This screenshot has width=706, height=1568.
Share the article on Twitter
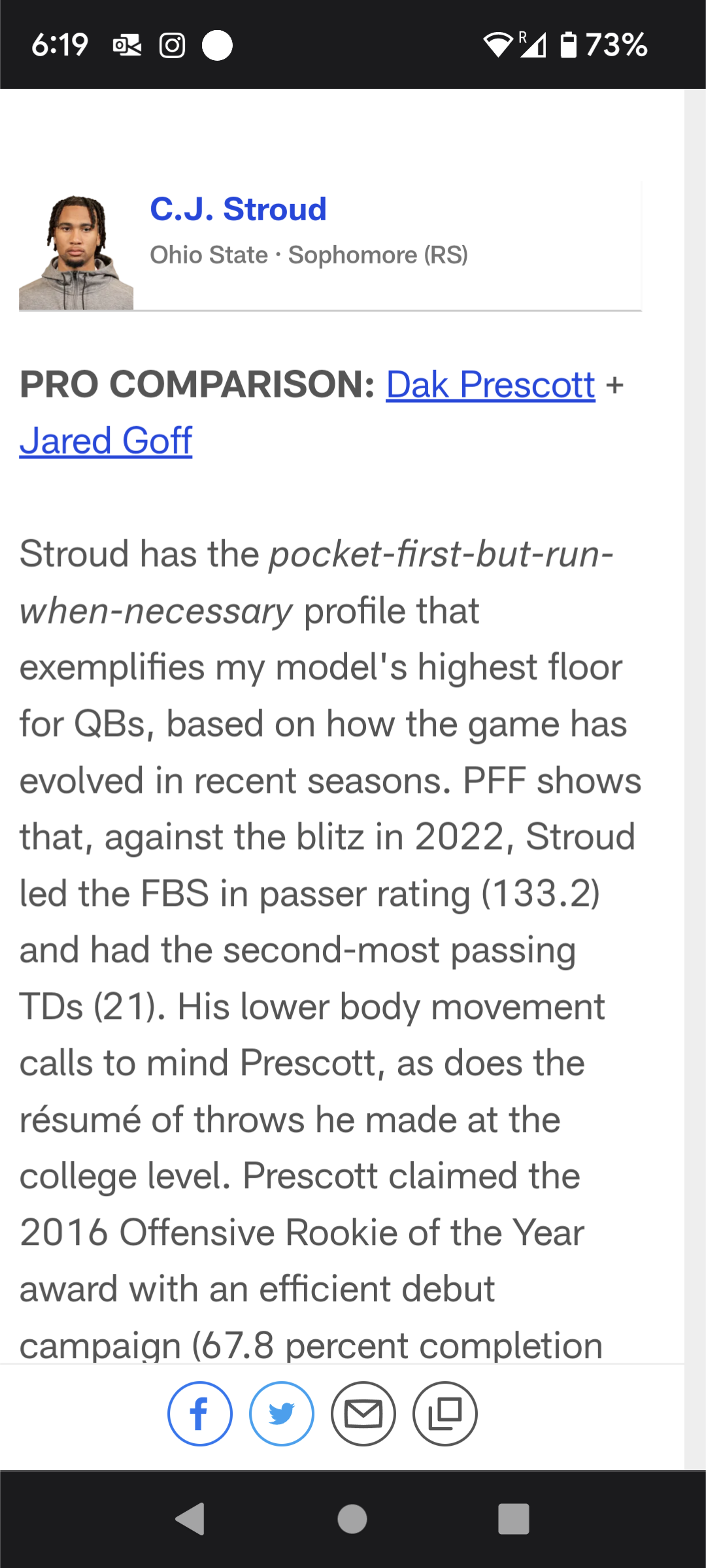[282, 1414]
